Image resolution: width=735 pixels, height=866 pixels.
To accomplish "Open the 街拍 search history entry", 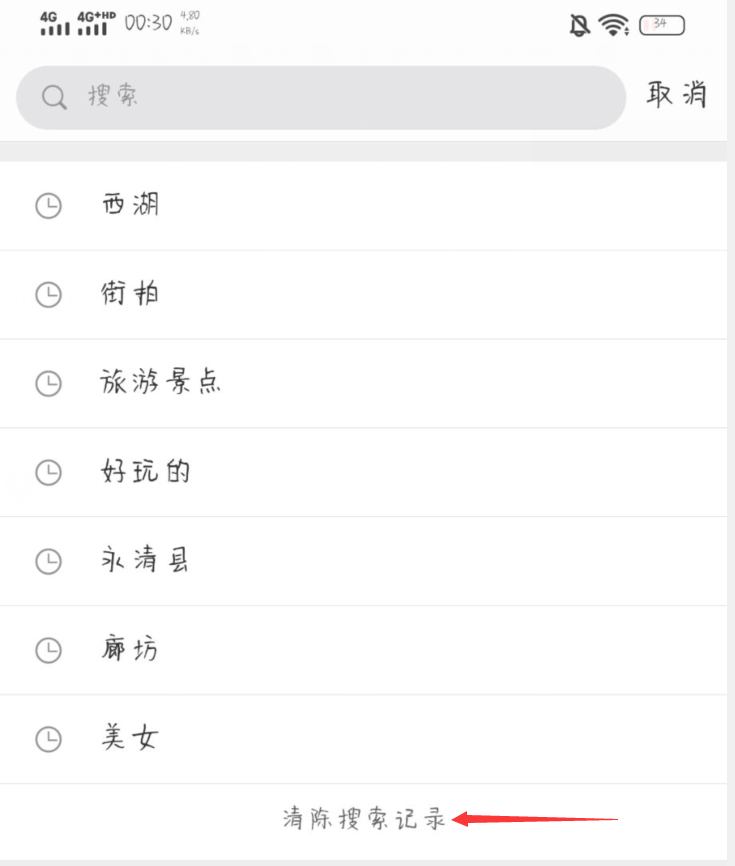I will [131, 295].
